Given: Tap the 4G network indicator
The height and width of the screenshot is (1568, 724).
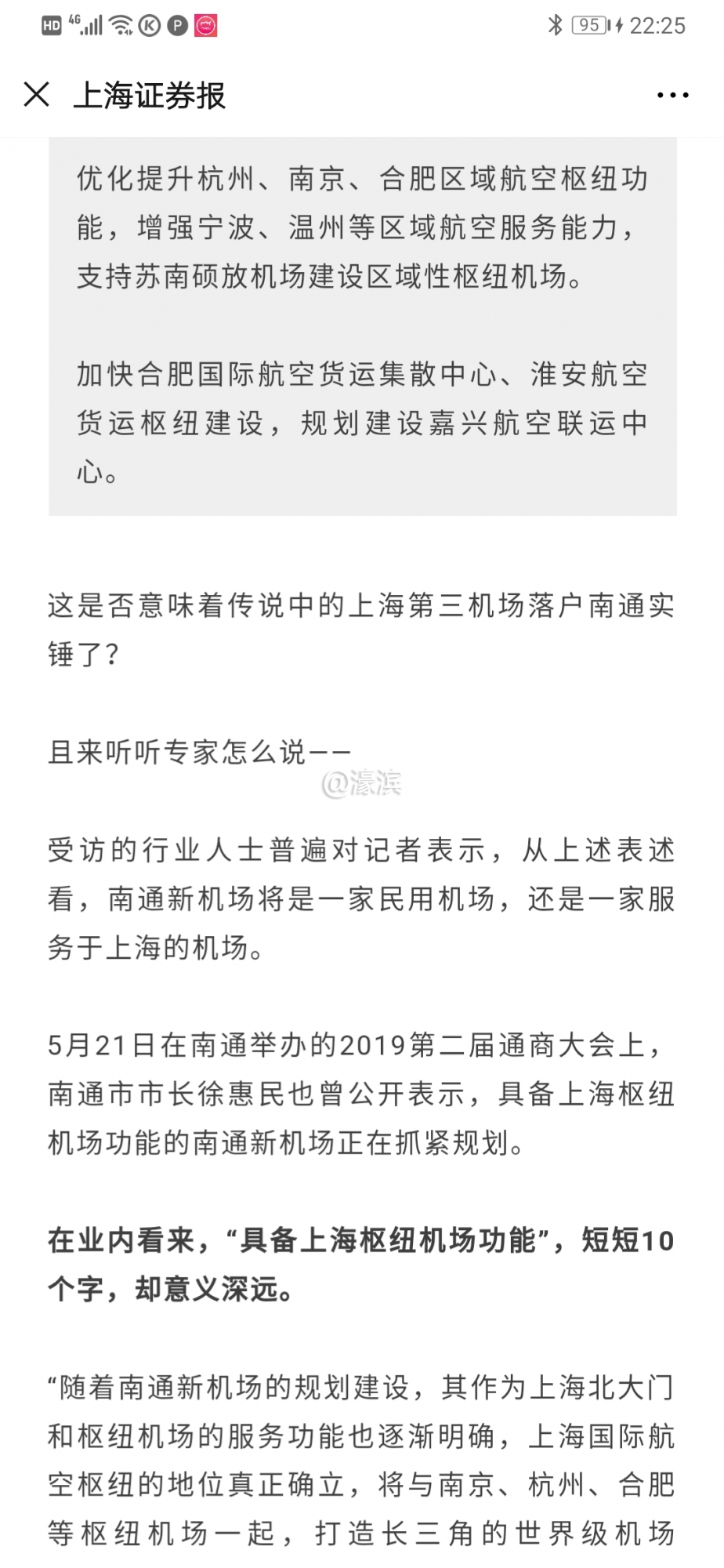Looking at the screenshot, I should point(73,24).
